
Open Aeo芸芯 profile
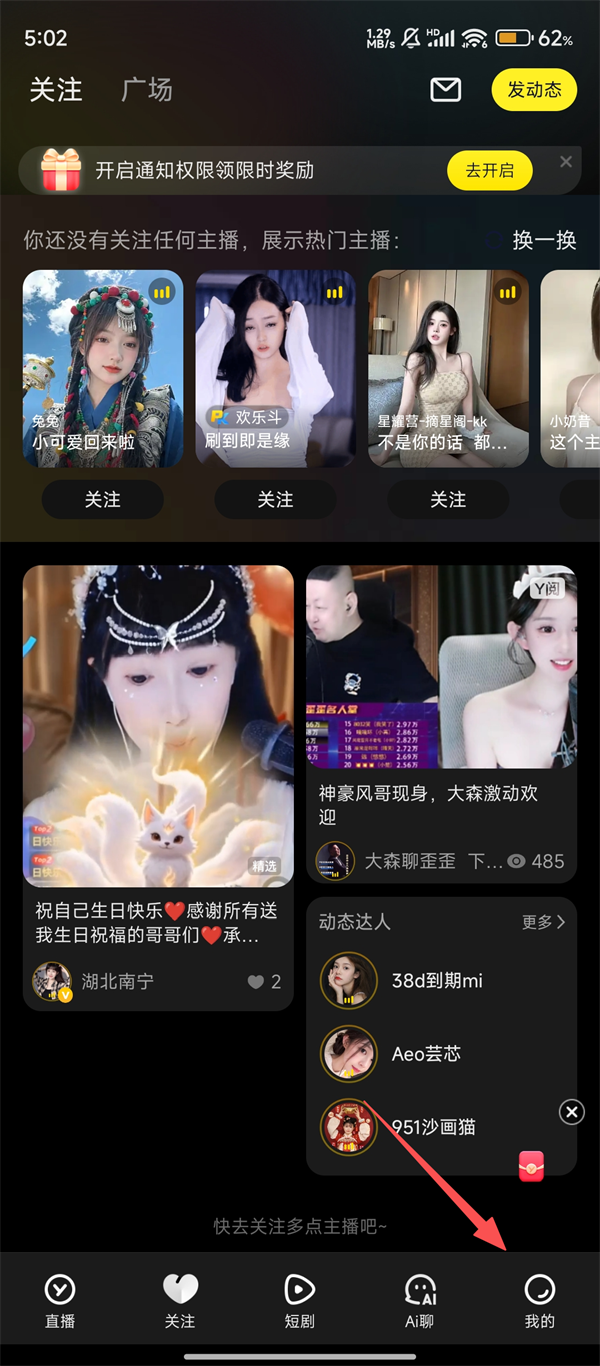coord(426,1054)
